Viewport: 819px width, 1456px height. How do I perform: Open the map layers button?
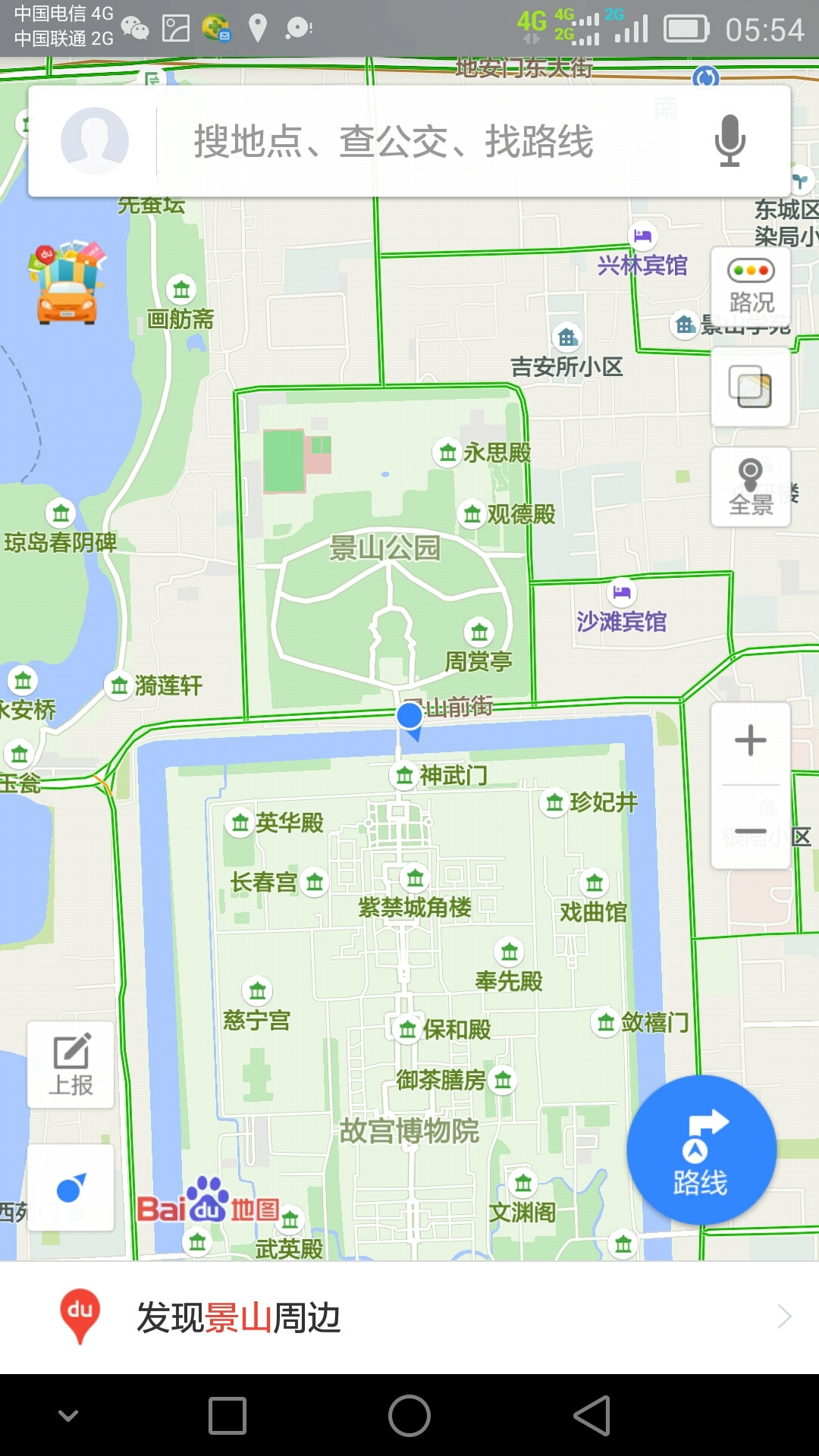751,387
